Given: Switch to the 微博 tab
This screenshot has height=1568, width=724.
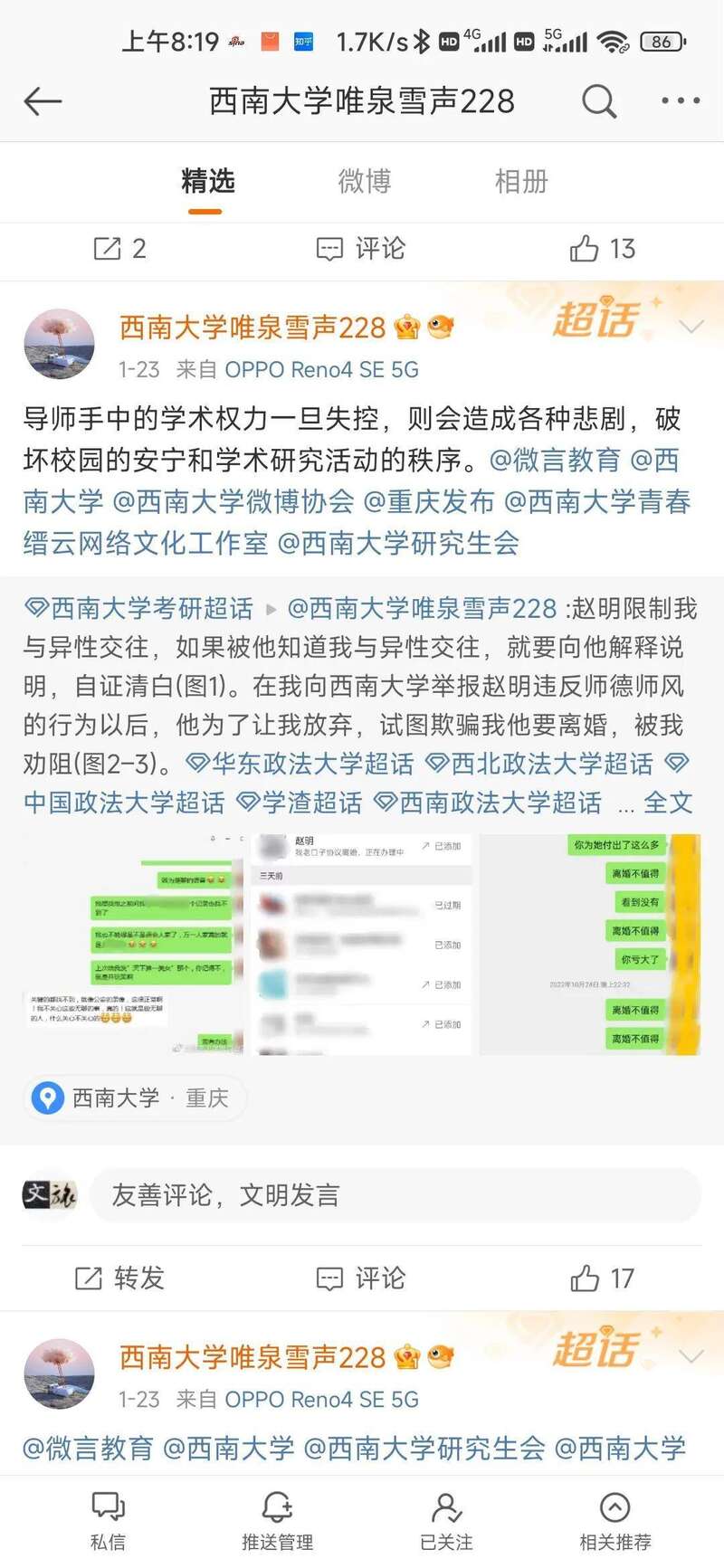Looking at the screenshot, I should 364,181.
